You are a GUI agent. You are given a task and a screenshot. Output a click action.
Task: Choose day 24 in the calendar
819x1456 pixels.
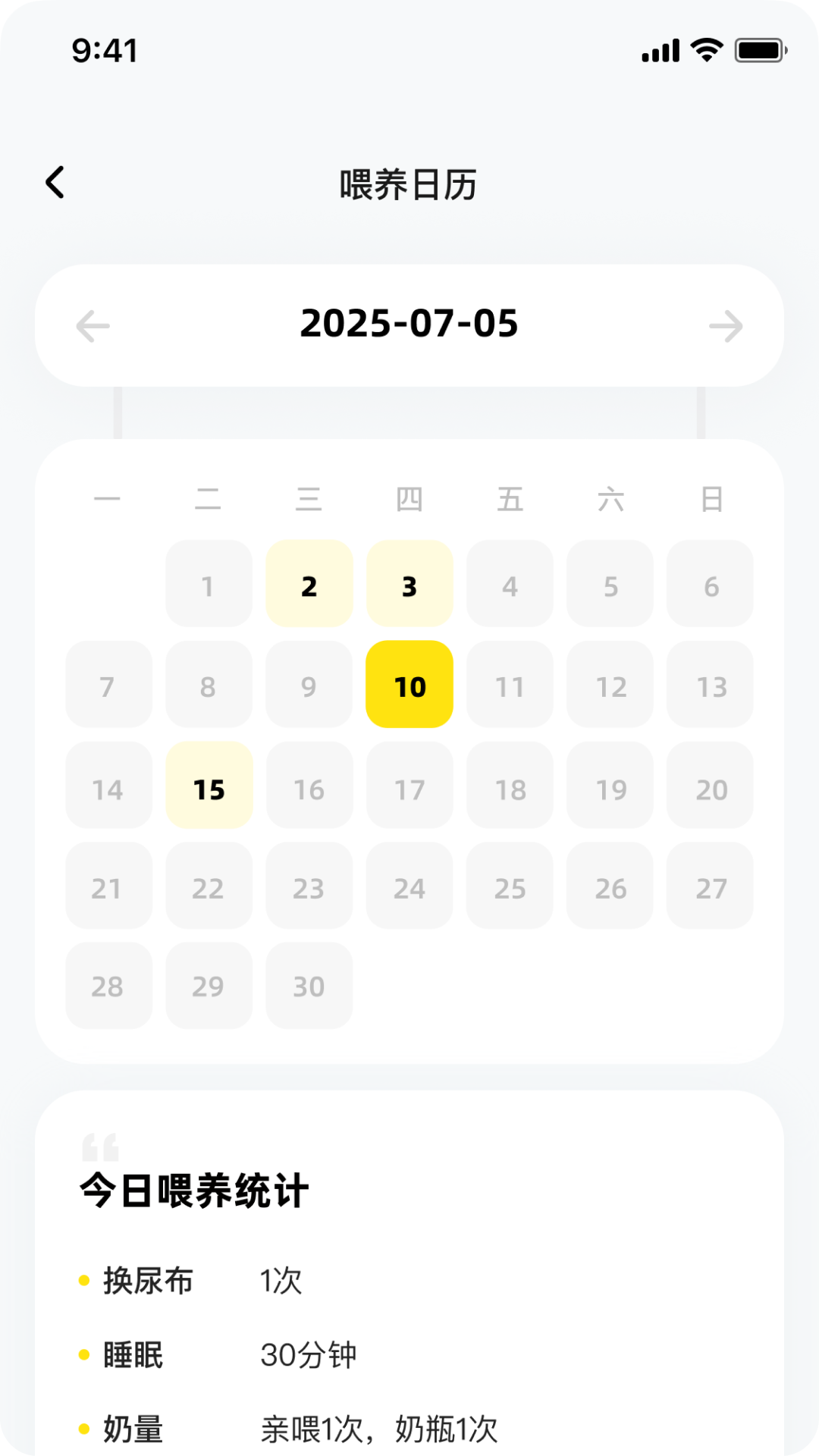pos(409,886)
